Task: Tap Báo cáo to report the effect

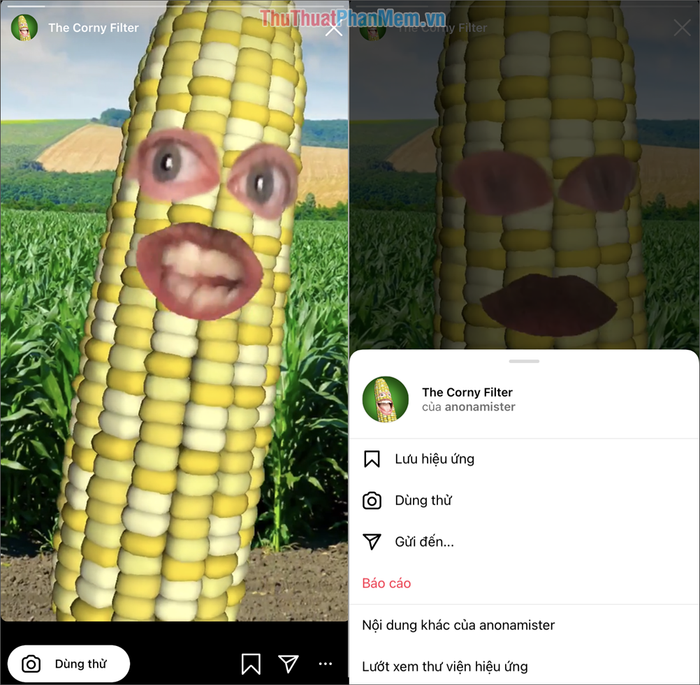Action: pos(386,583)
